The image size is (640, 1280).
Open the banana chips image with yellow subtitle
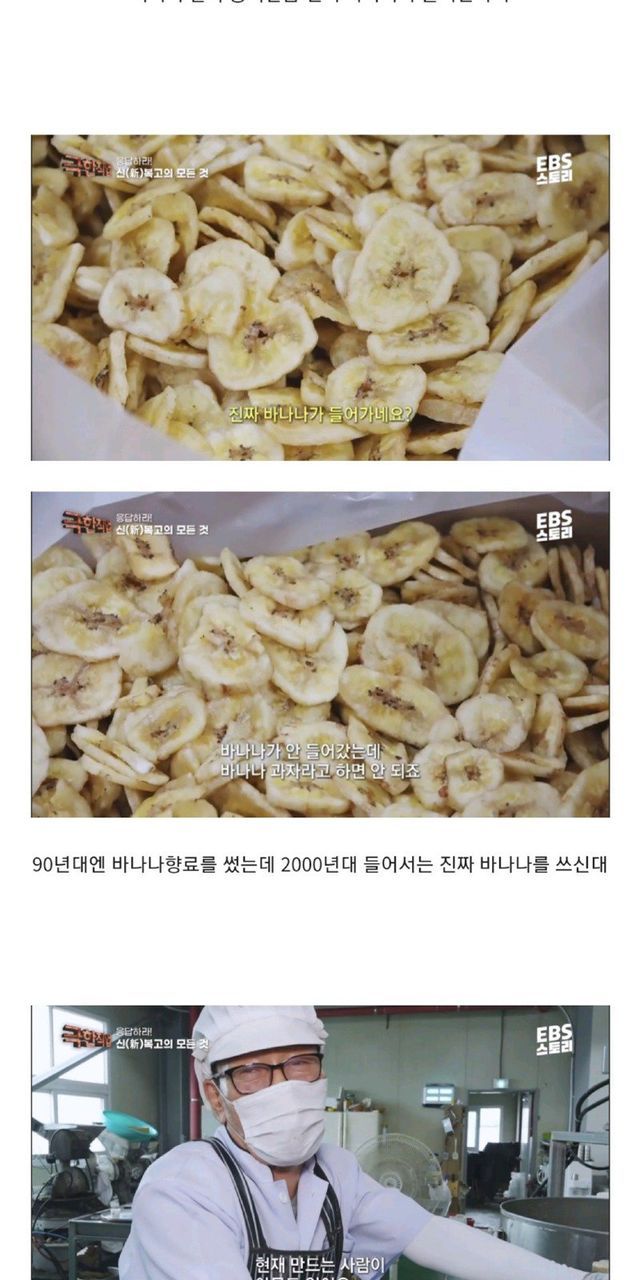[x=320, y=297]
